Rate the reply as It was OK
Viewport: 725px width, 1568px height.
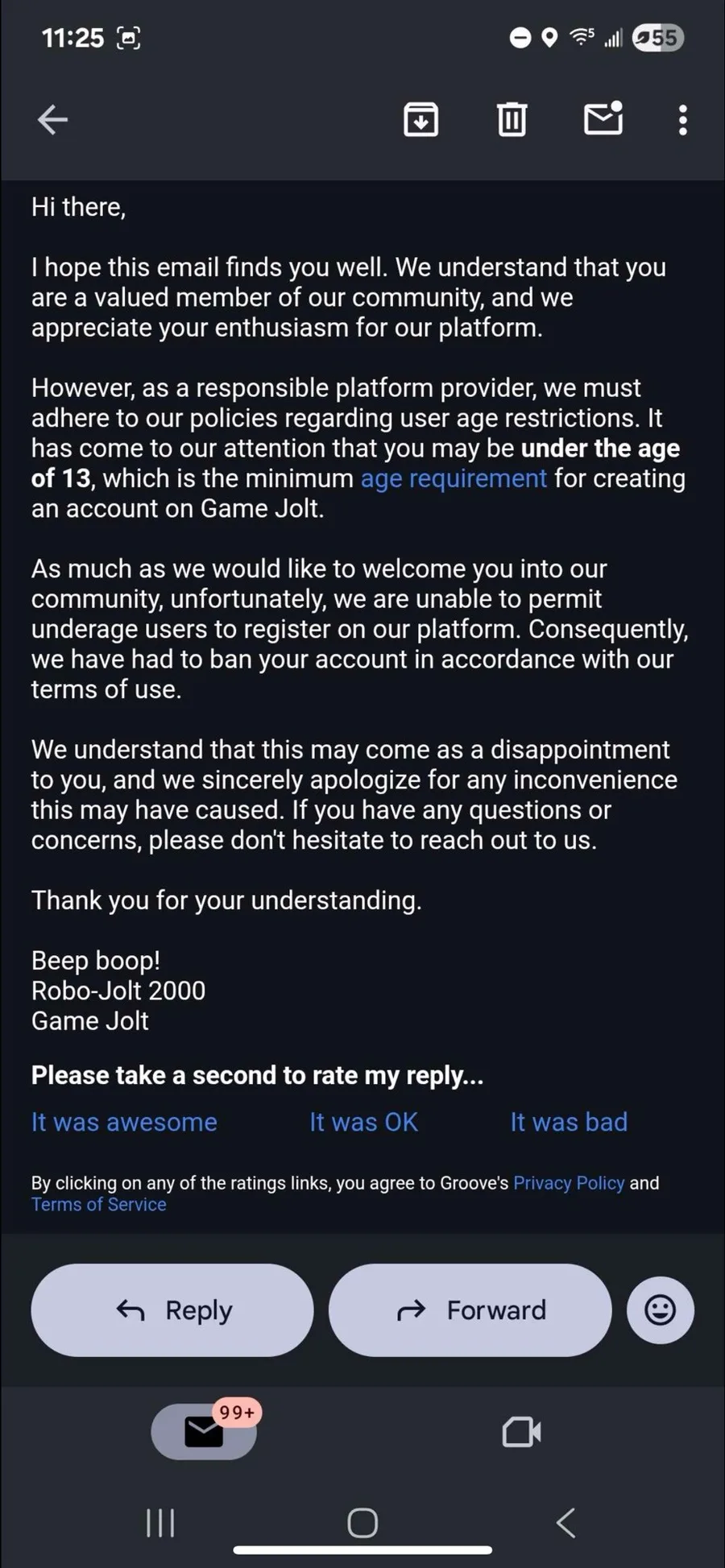(x=364, y=1122)
